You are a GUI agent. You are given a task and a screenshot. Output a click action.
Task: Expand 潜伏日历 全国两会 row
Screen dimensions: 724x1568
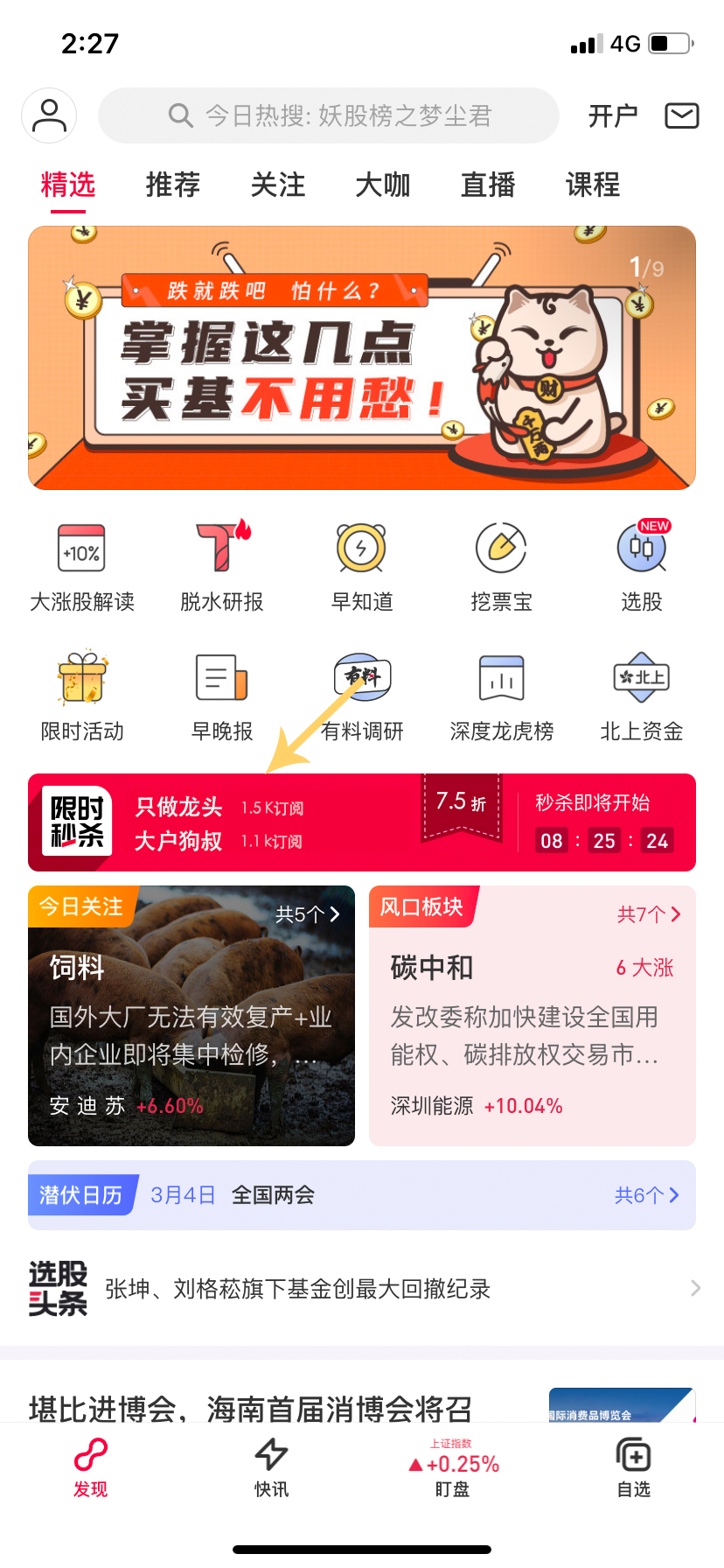(x=362, y=1195)
